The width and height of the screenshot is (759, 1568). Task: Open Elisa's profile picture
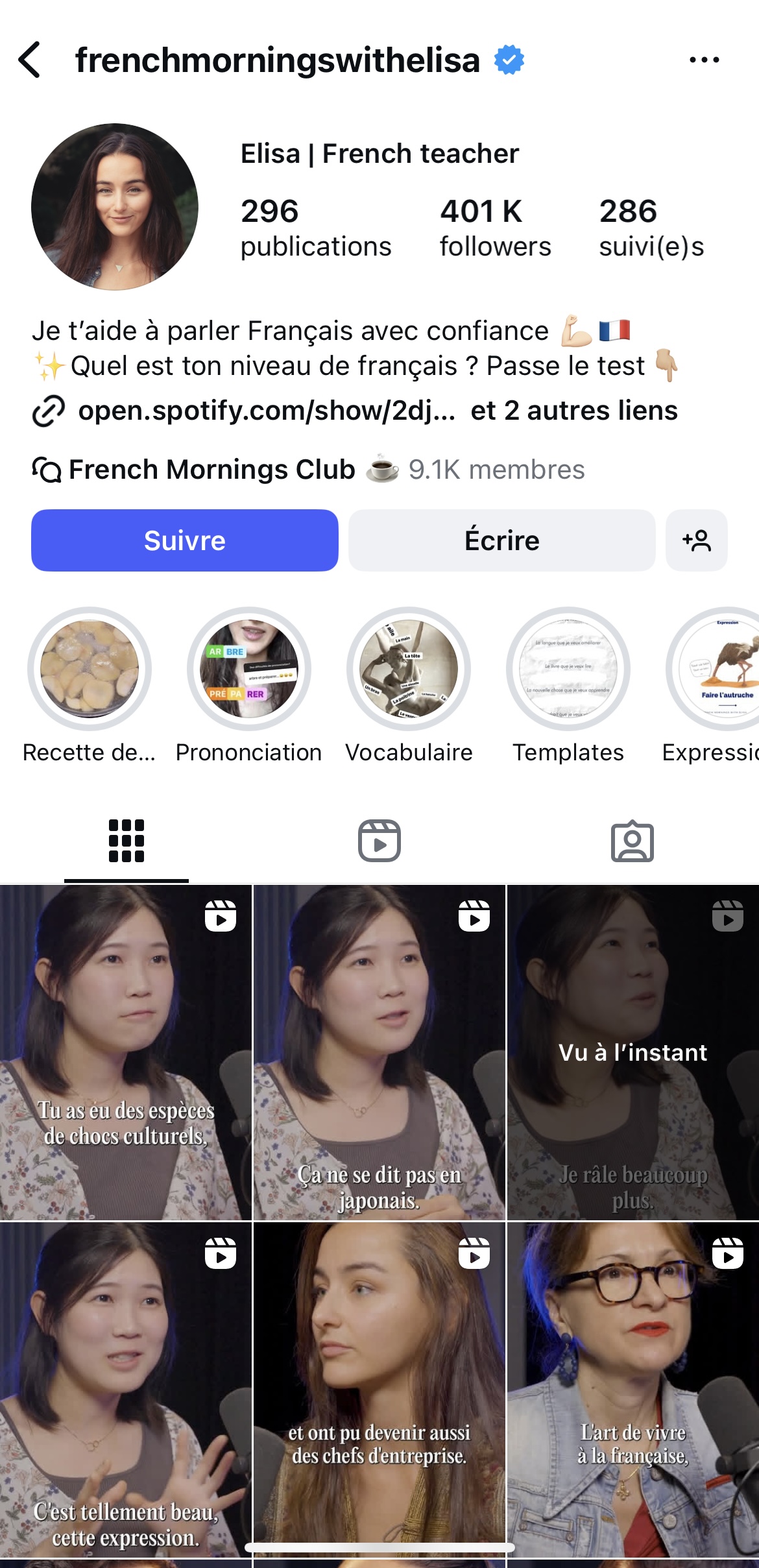click(115, 207)
